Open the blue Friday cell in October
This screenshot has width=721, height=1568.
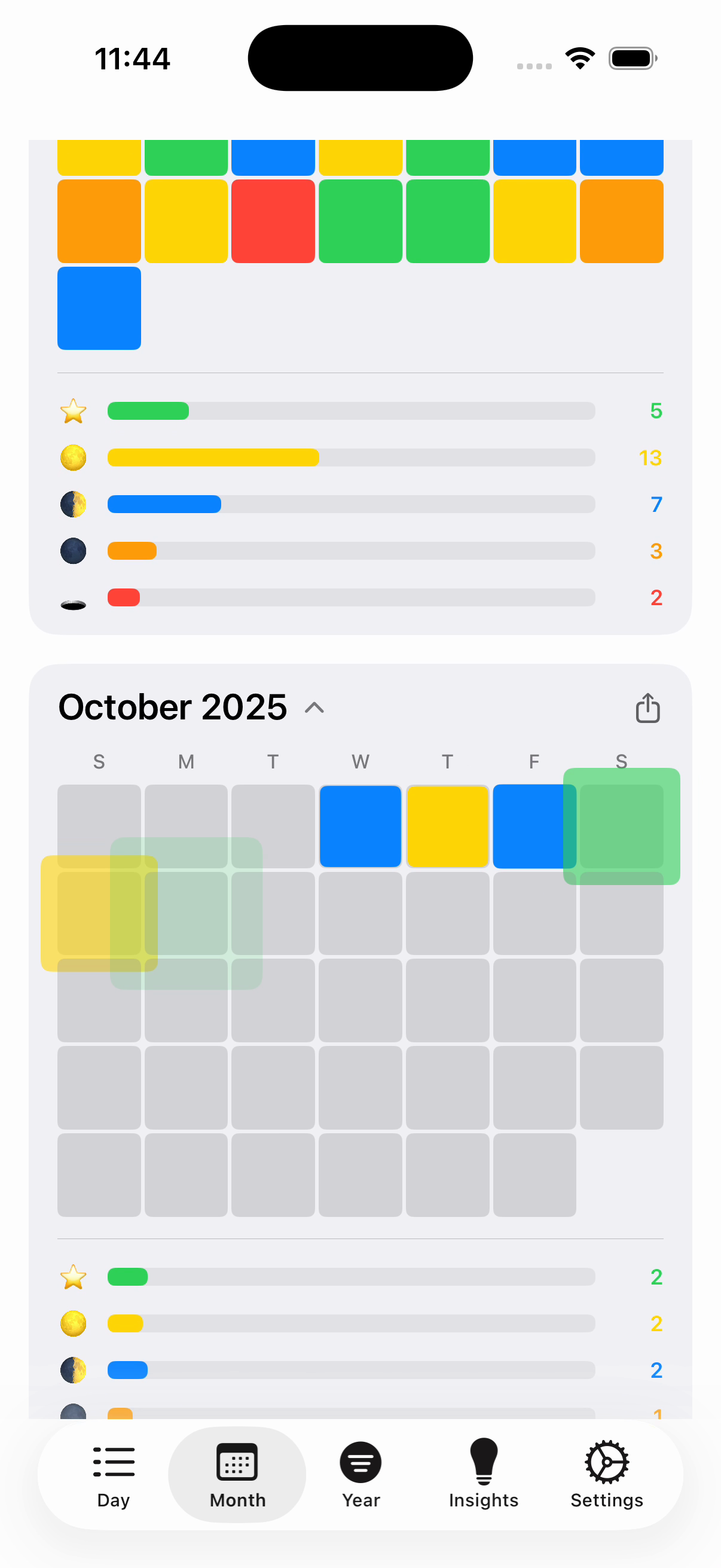pyautogui.click(x=528, y=826)
